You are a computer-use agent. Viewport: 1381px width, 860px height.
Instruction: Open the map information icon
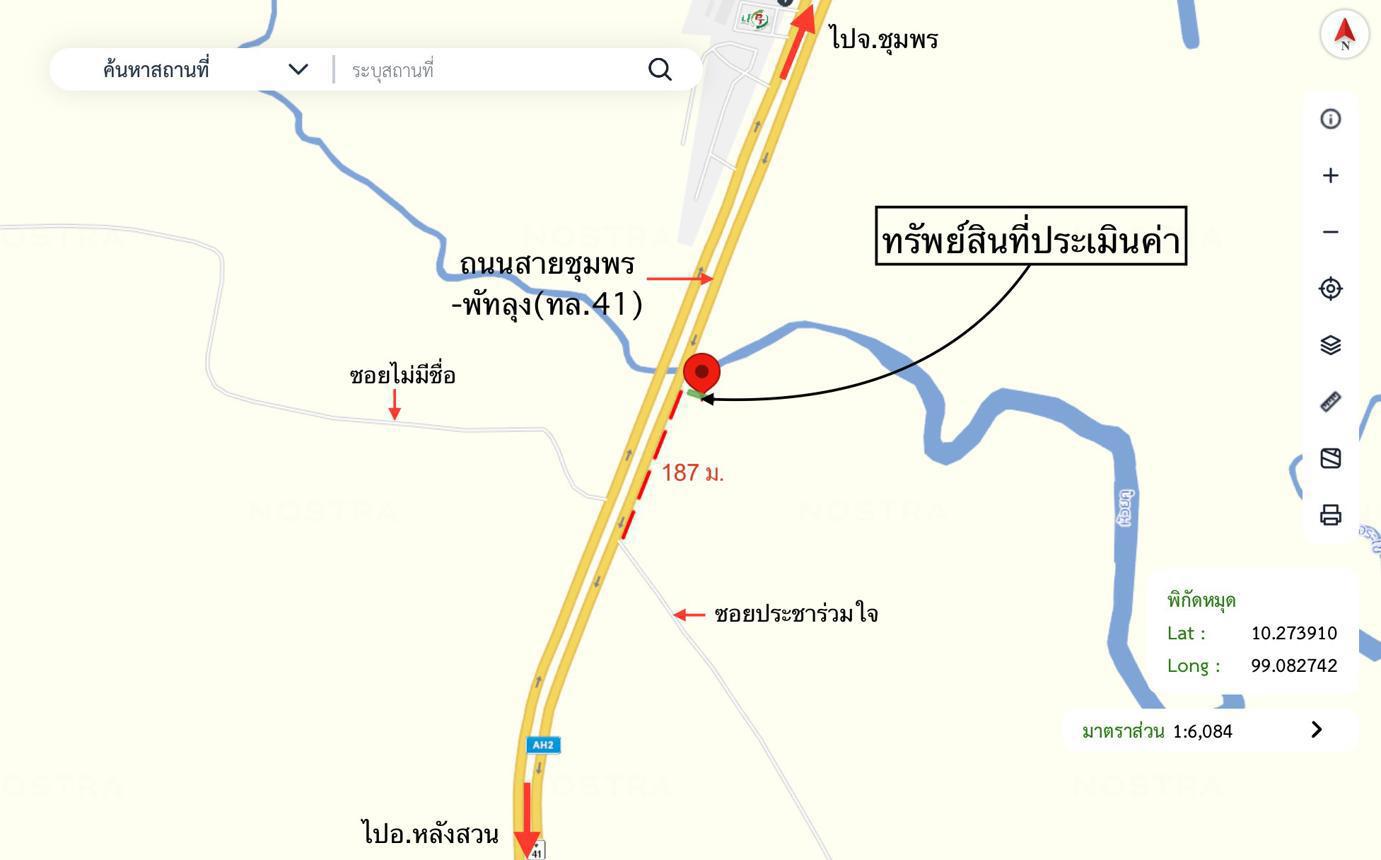[1330, 119]
